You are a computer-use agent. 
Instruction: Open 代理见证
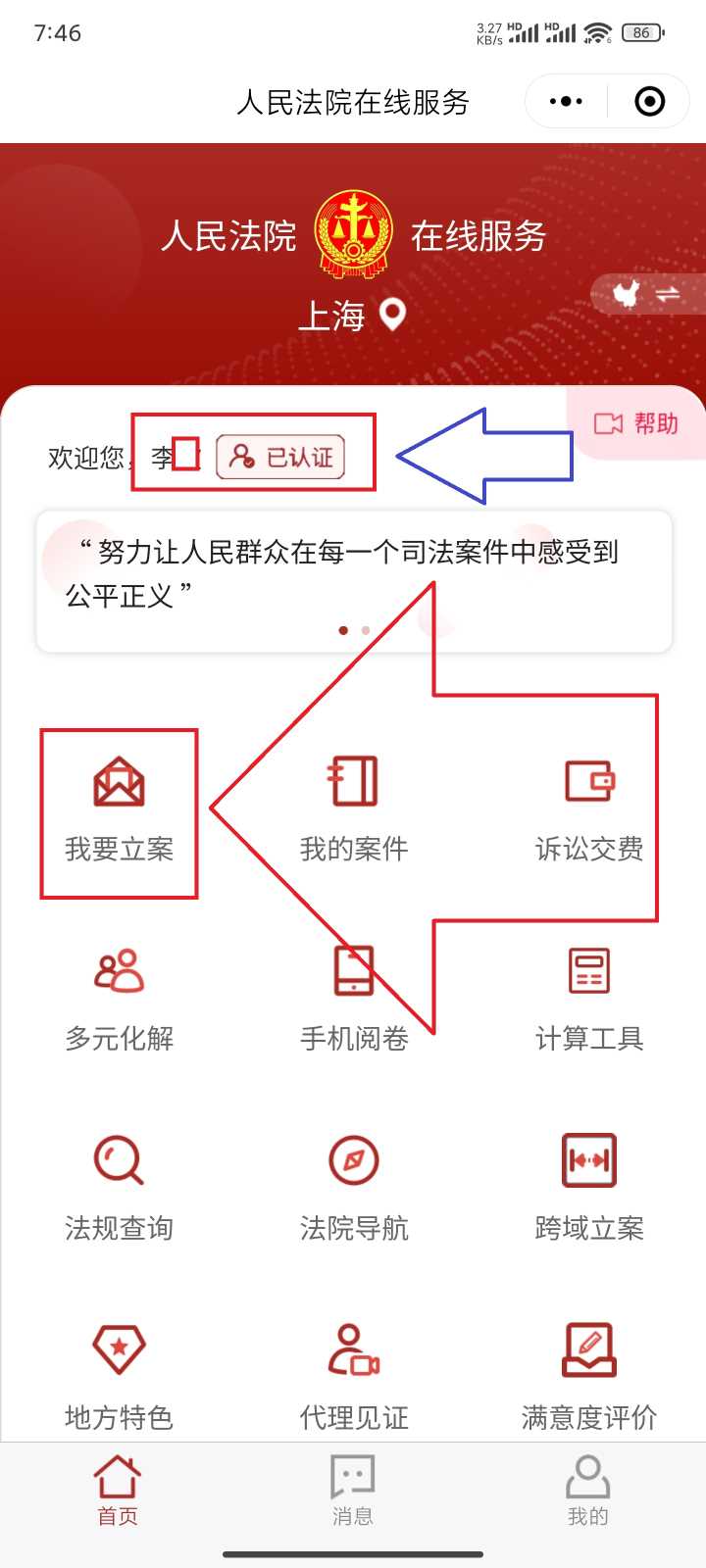coord(353,1377)
